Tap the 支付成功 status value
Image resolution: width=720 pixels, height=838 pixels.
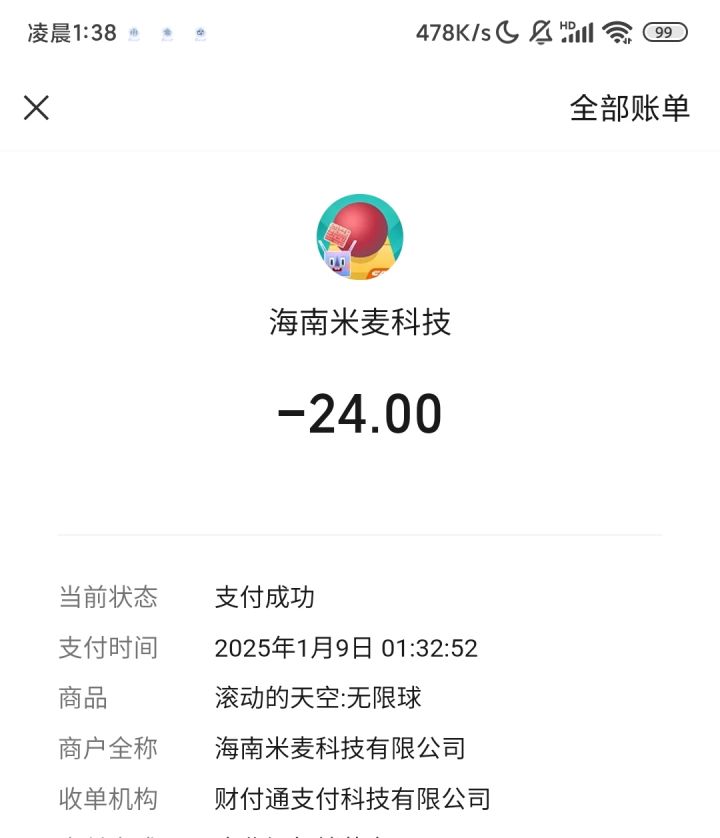(x=266, y=597)
